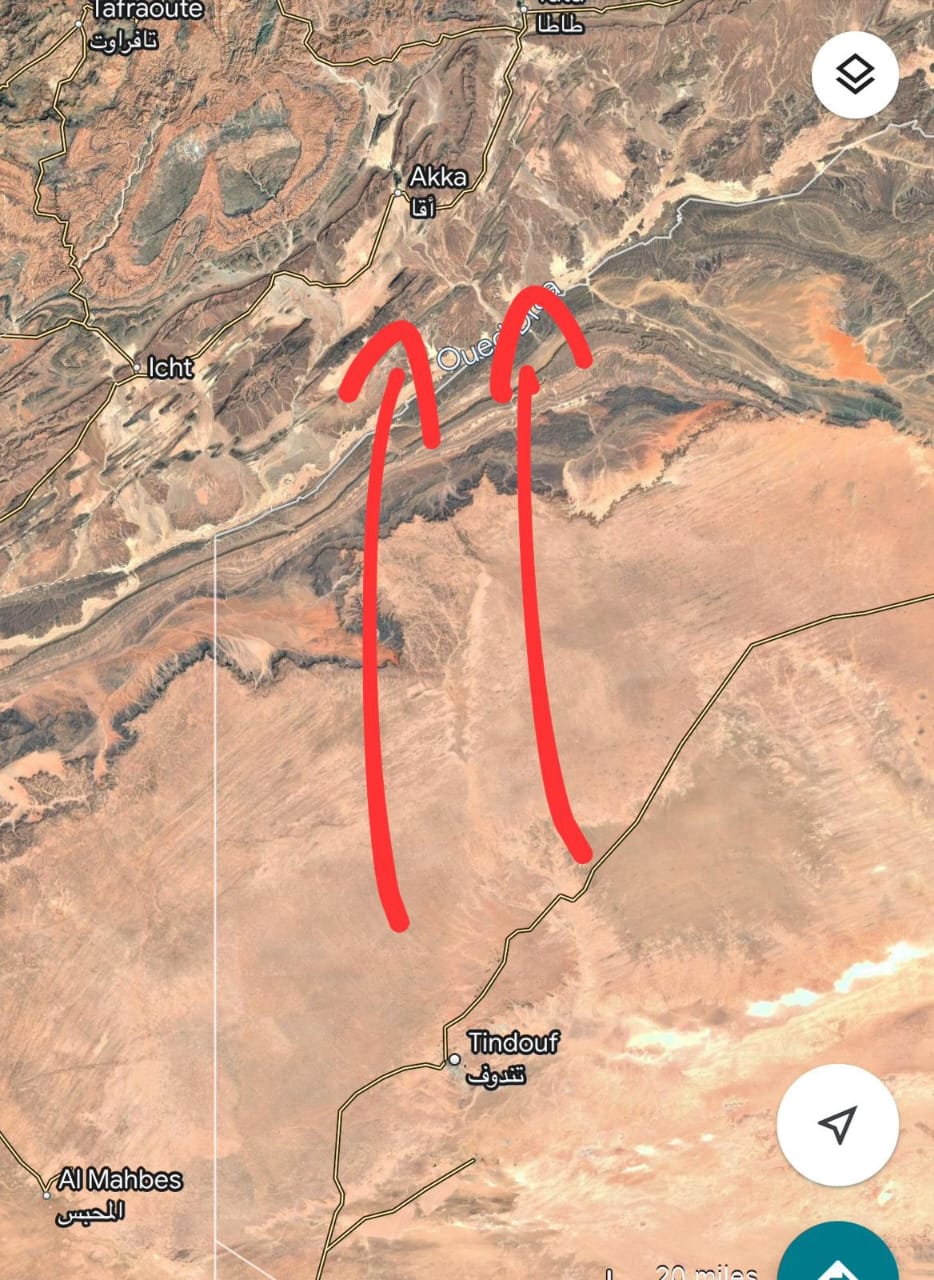Open the map layers selector
Screen dimensions: 934x1280
(x=855, y=75)
